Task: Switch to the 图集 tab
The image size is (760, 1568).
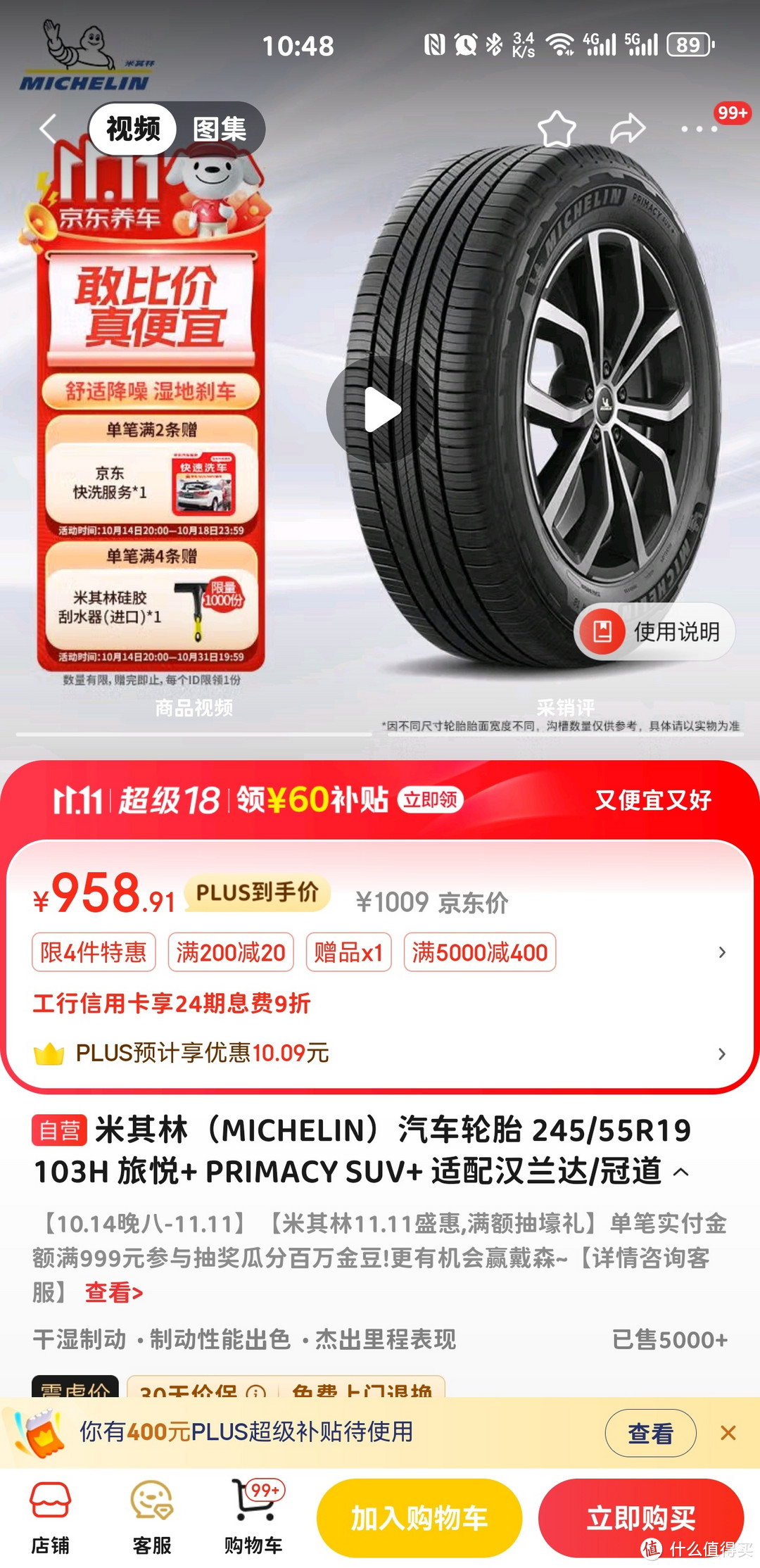Action: 220,129
